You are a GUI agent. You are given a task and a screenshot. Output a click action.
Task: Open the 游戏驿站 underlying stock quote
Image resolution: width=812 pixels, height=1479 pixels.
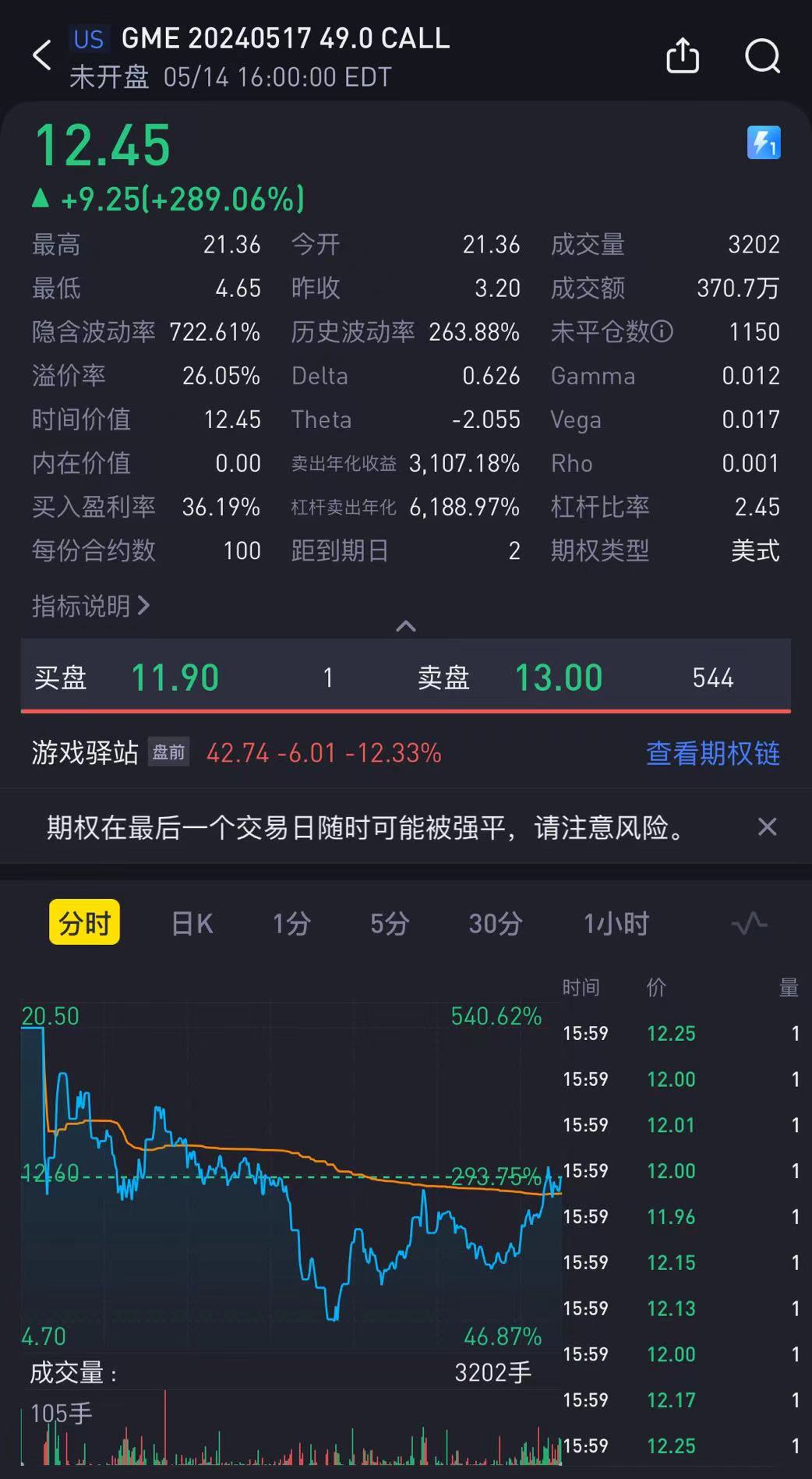pos(86,752)
